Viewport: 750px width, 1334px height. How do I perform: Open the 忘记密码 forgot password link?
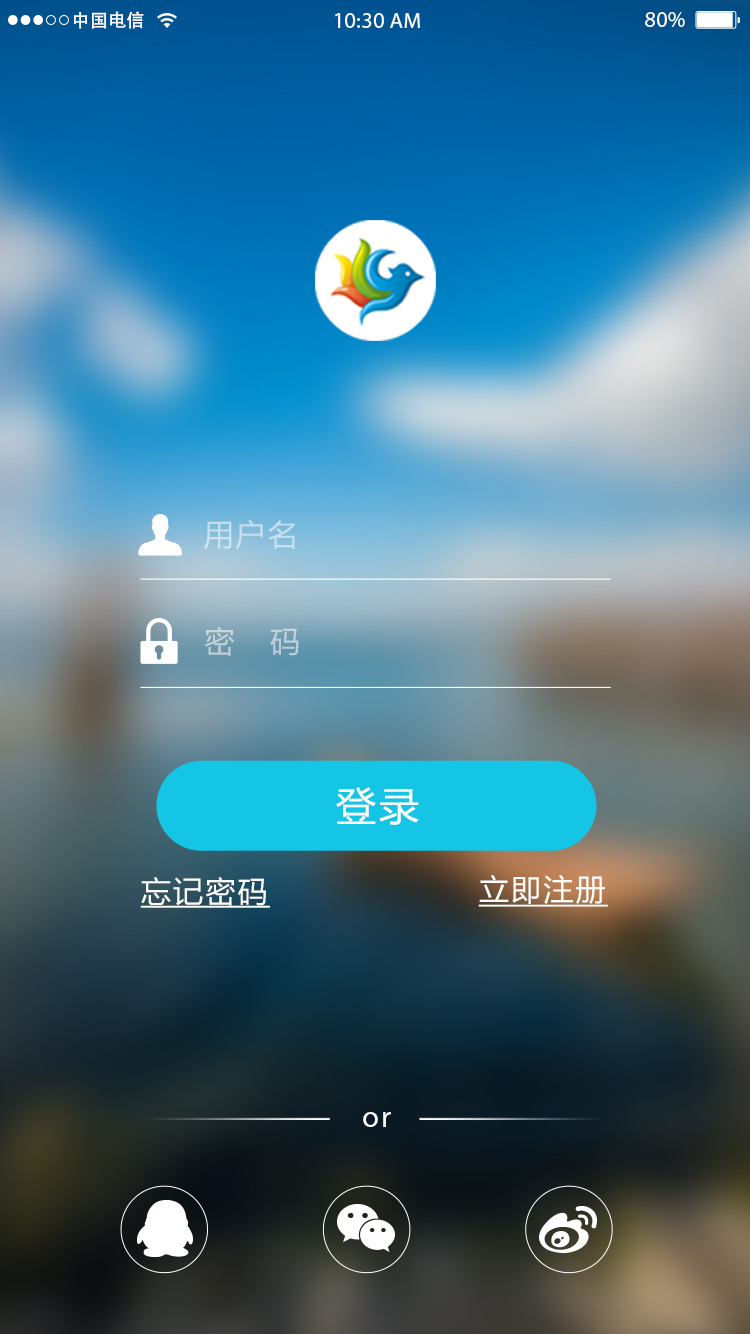[204, 891]
